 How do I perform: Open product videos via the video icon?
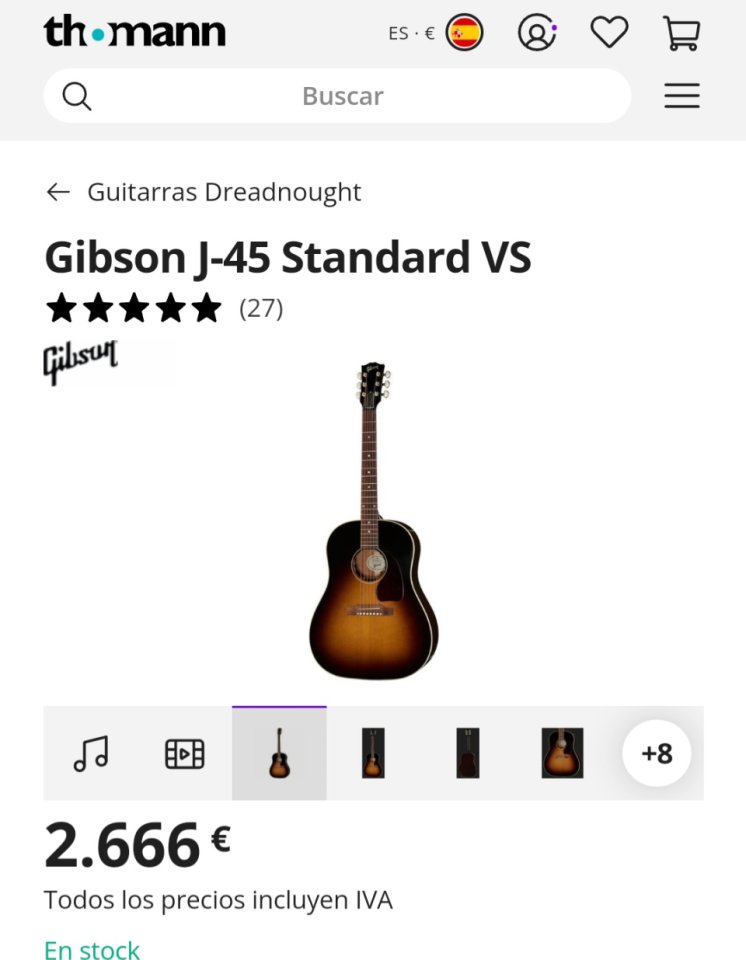click(x=184, y=752)
